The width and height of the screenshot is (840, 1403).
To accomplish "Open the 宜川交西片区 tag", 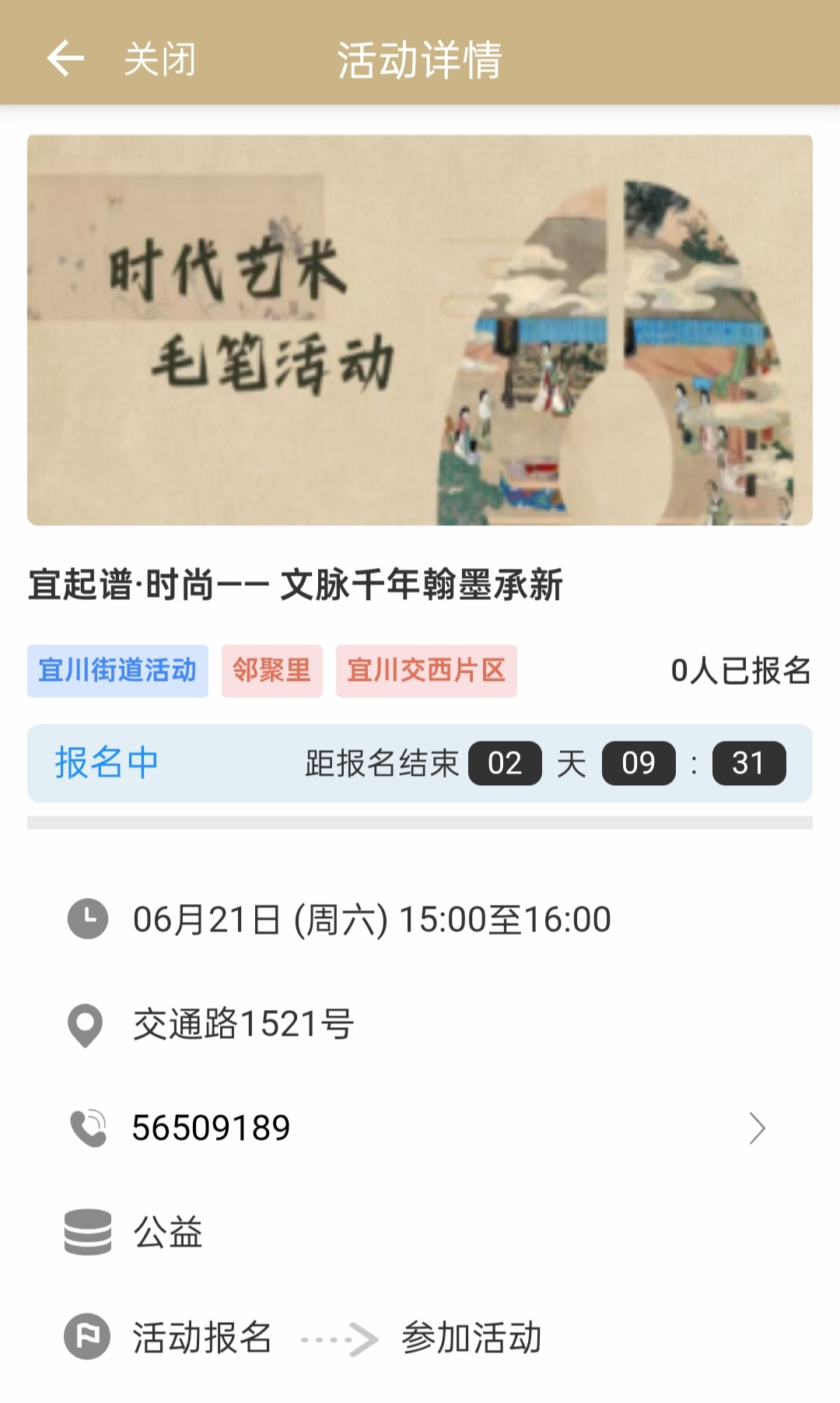I will tap(426, 671).
